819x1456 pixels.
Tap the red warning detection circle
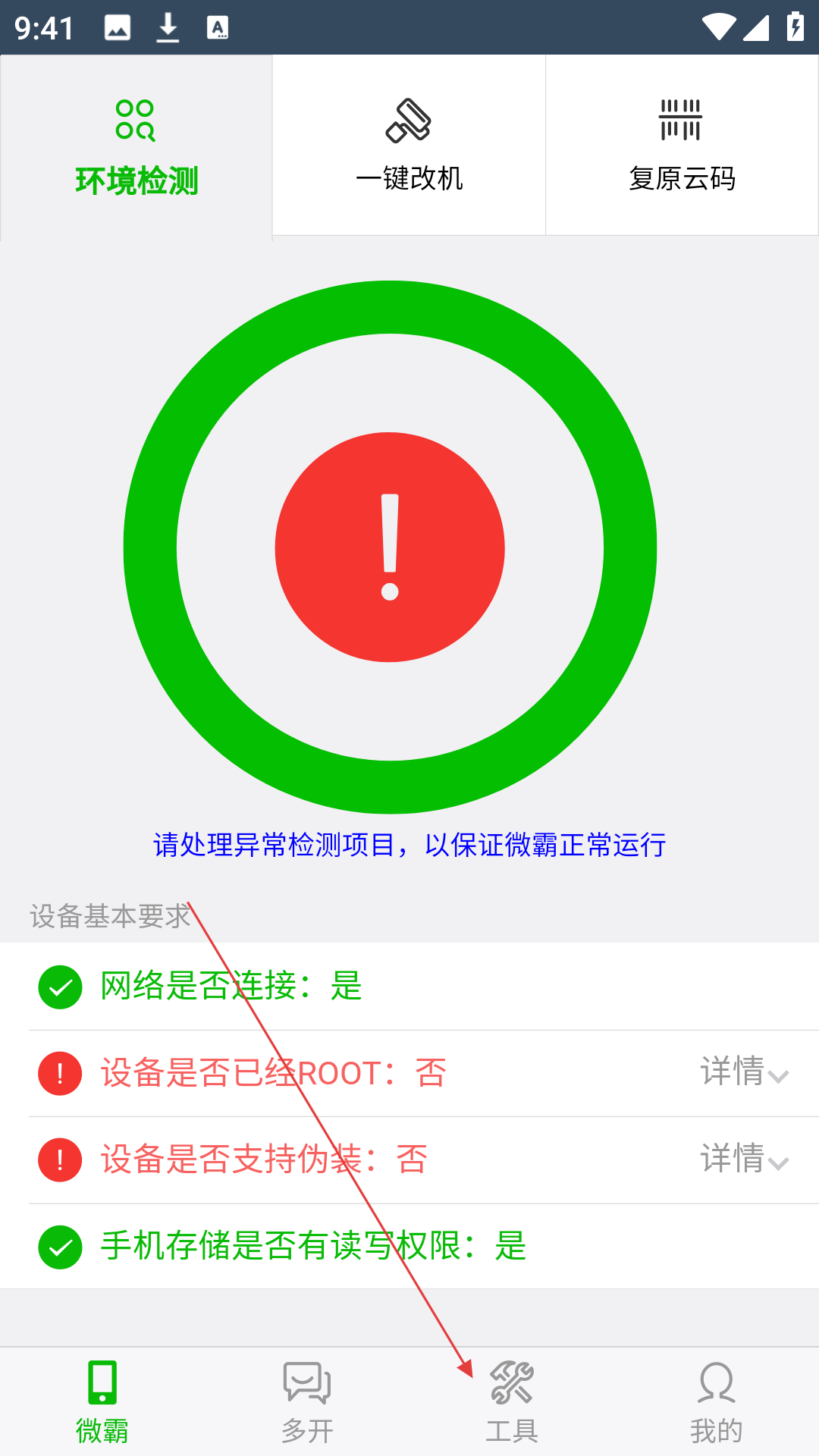[390, 547]
